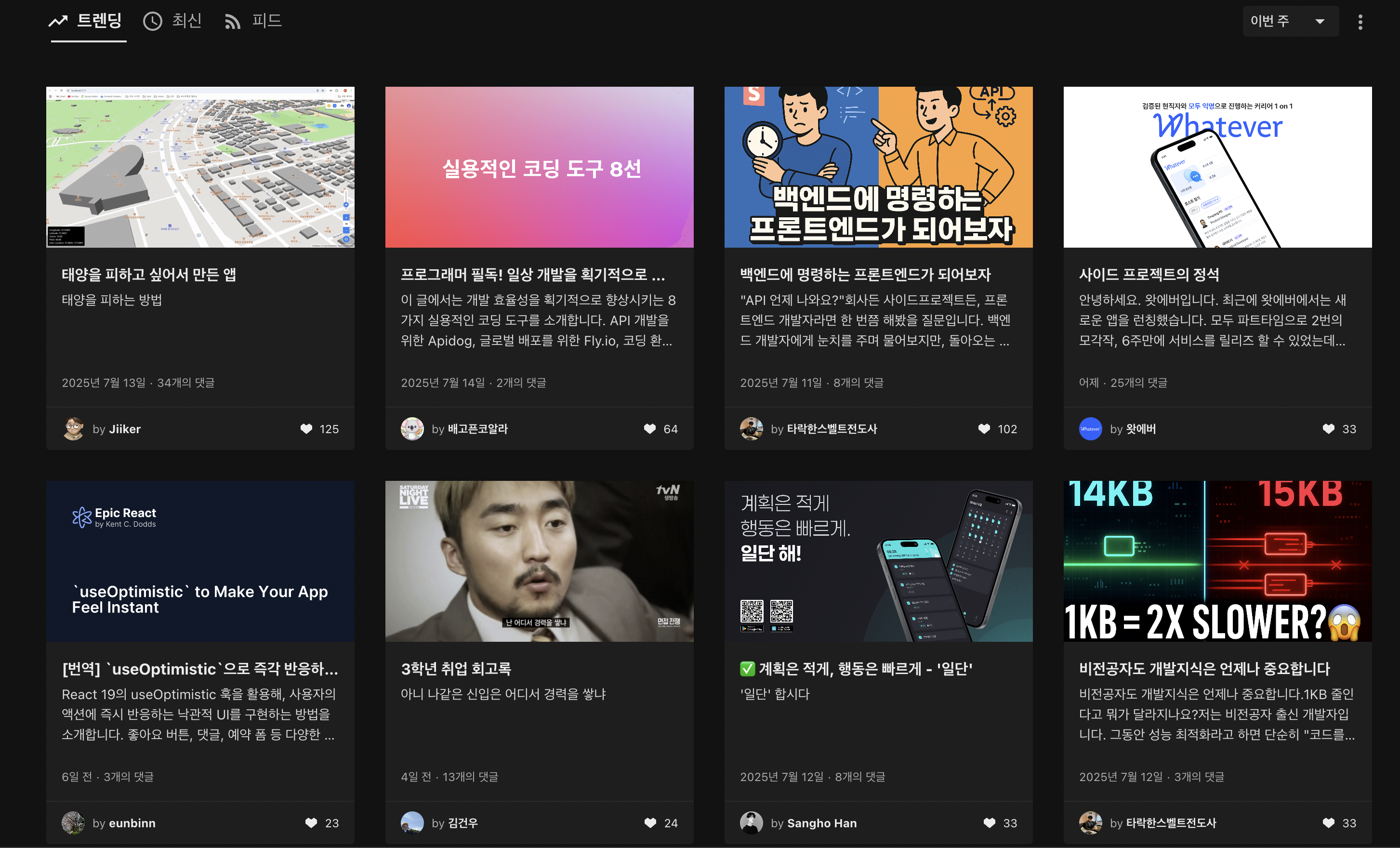See Sangho Han's author profile
This screenshot has height=848, width=1400.
click(x=813, y=823)
